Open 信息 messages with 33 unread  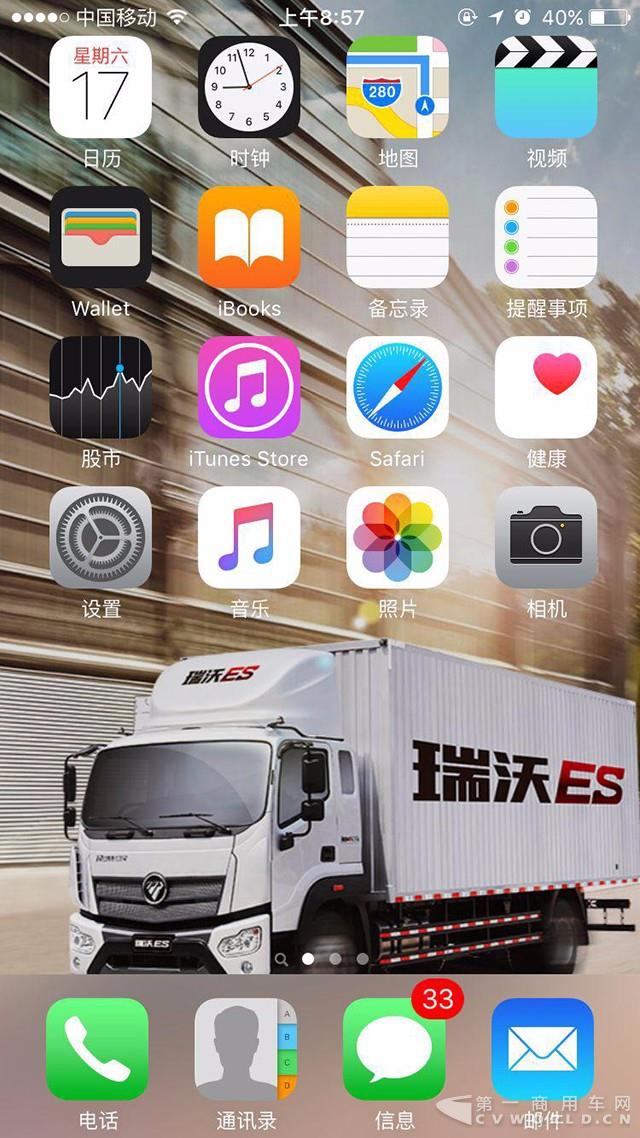pos(394,1048)
